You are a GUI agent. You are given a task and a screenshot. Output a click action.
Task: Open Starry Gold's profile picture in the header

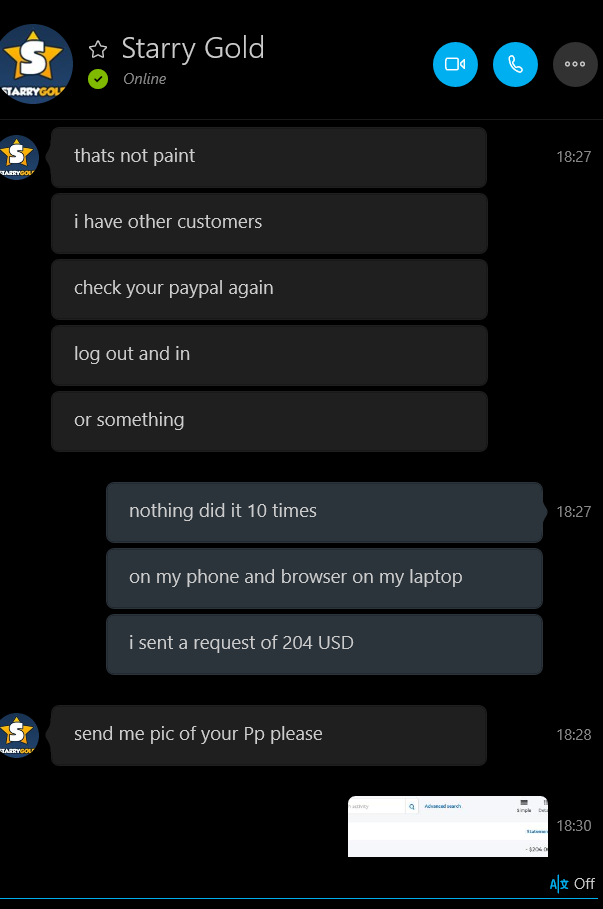point(36,64)
